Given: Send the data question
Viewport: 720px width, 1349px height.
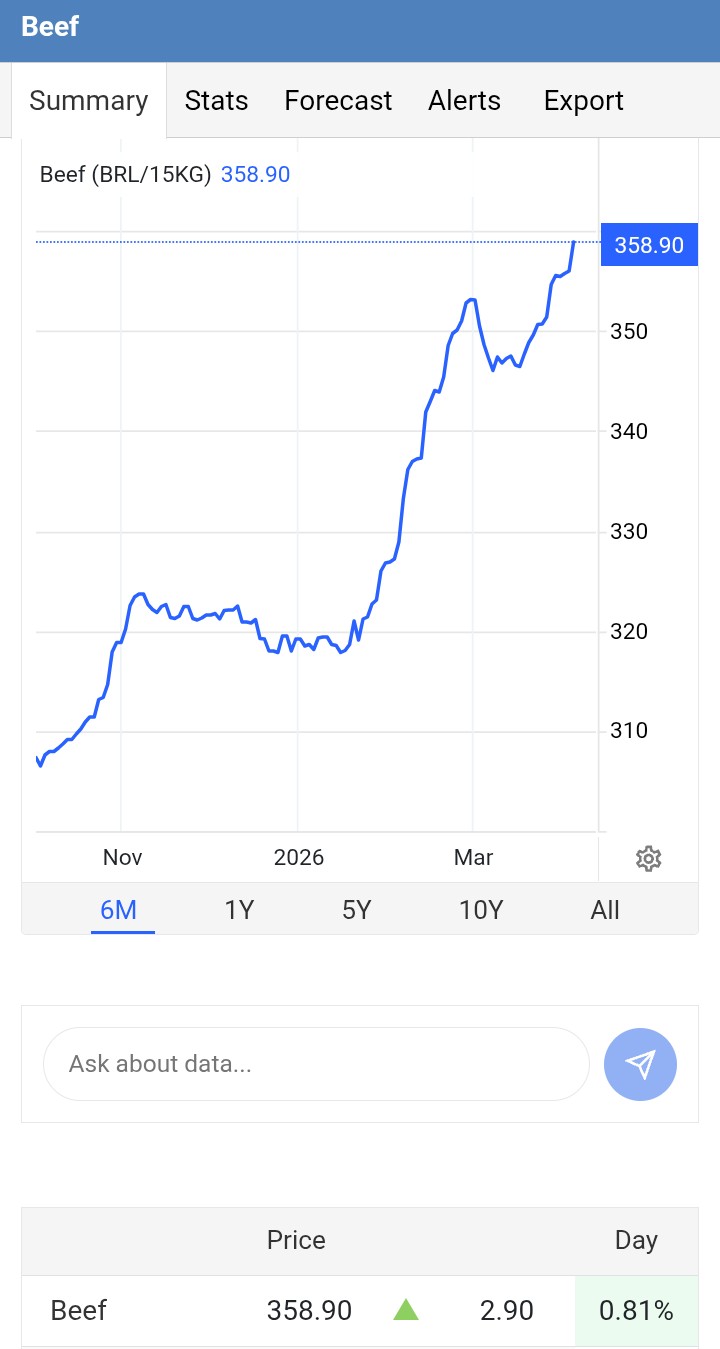Looking at the screenshot, I should [x=641, y=1064].
